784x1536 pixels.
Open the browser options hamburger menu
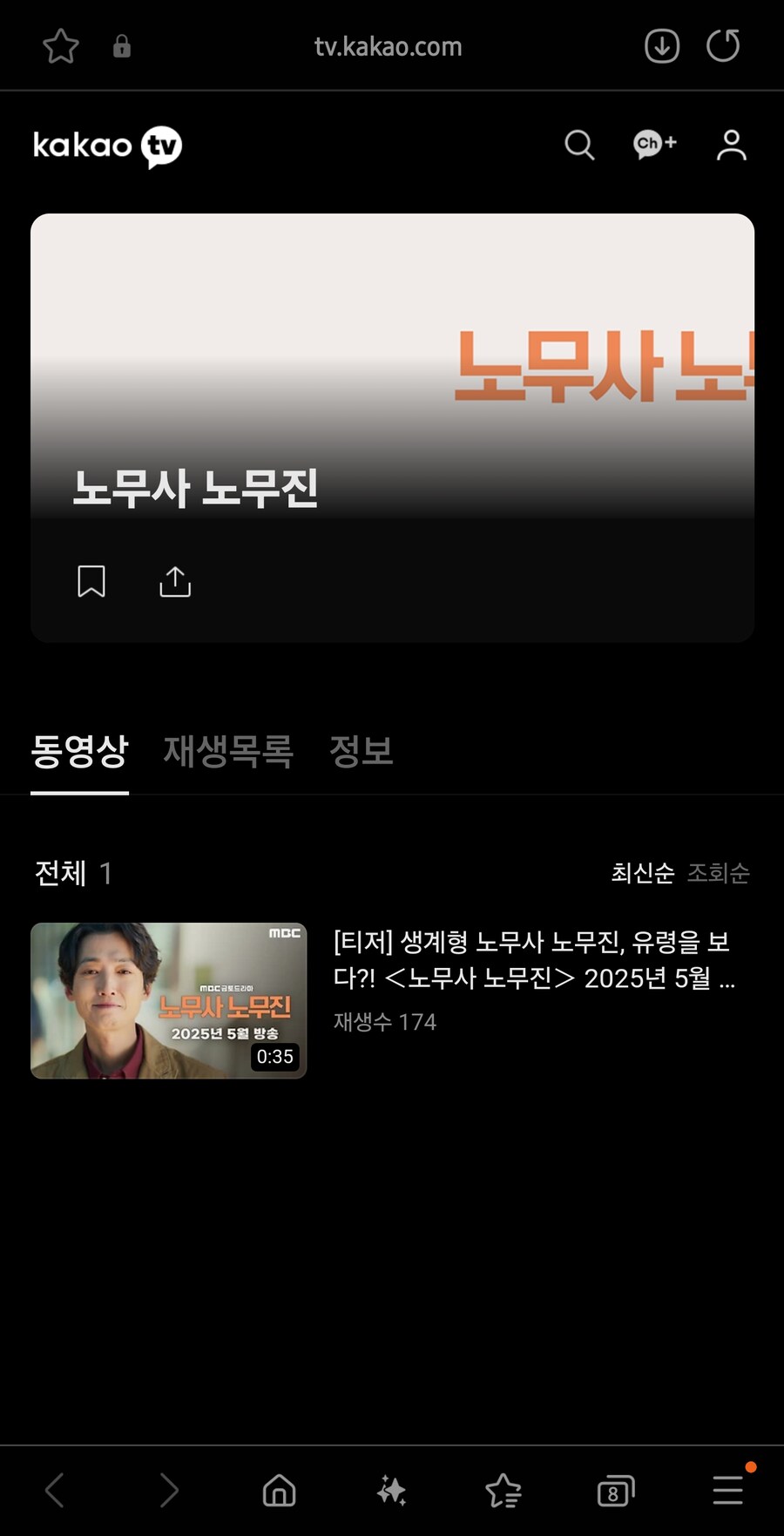pos(727,1490)
